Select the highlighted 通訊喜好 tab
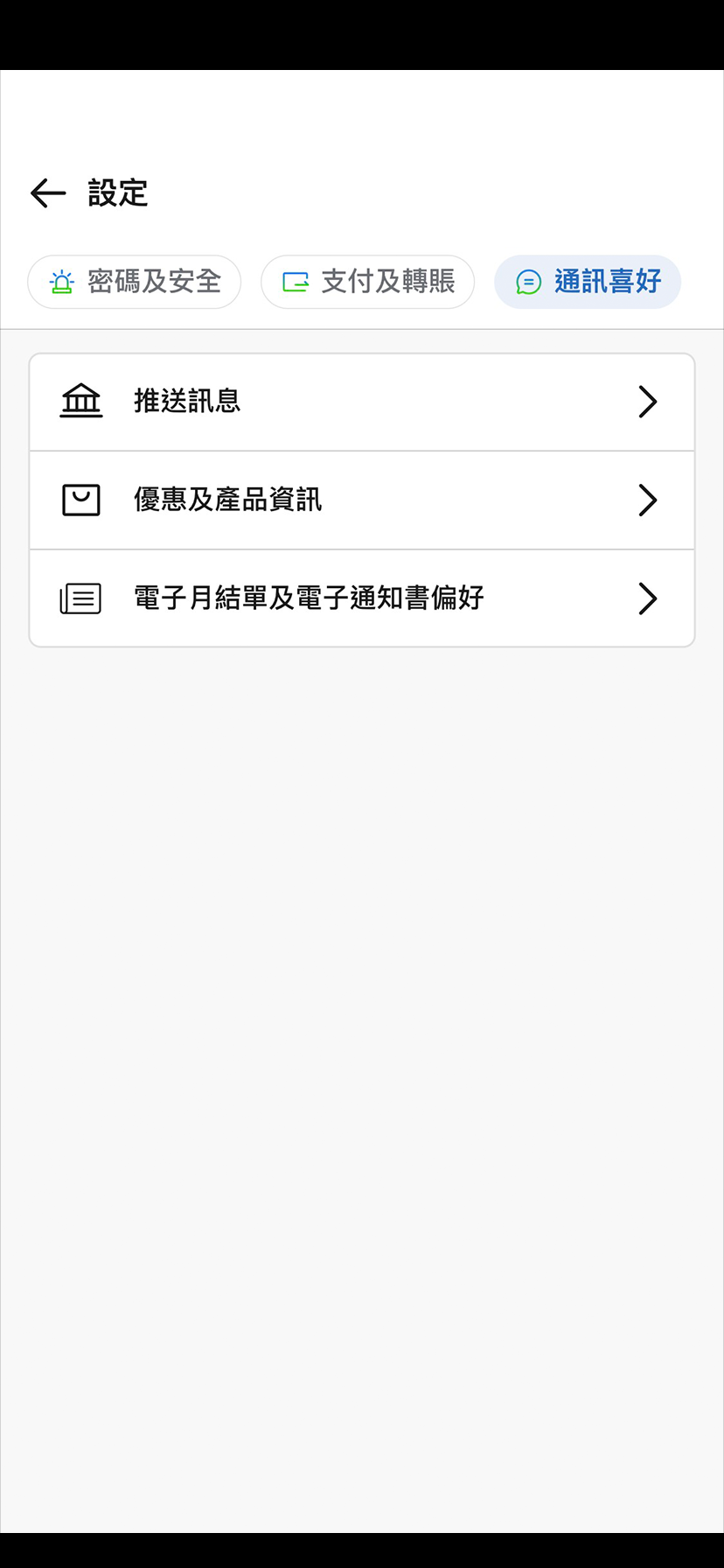Image resolution: width=724 pixels, height=1568 pixels. tap(587, 282)
